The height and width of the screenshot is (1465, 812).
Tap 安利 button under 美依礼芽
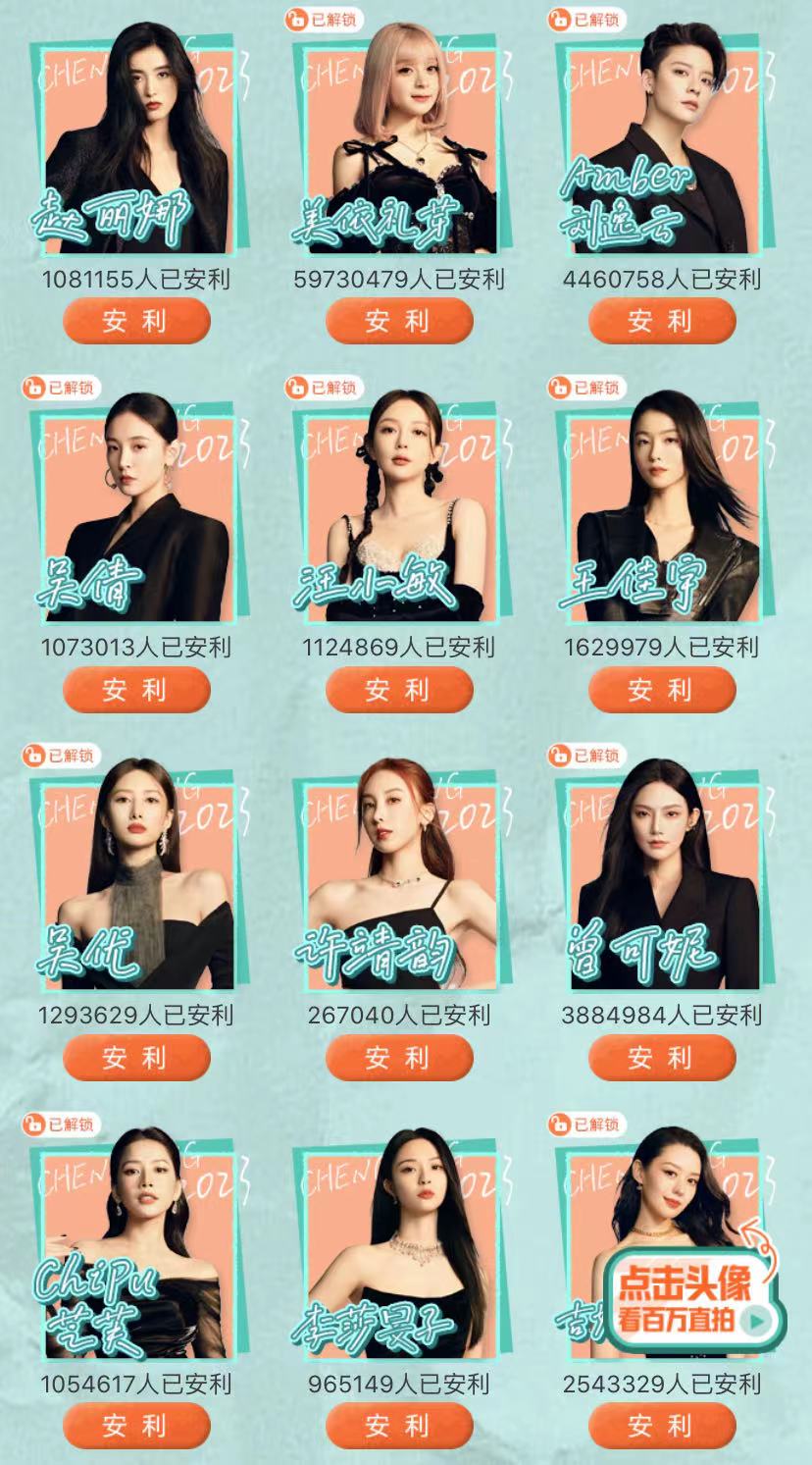[399, 321]
